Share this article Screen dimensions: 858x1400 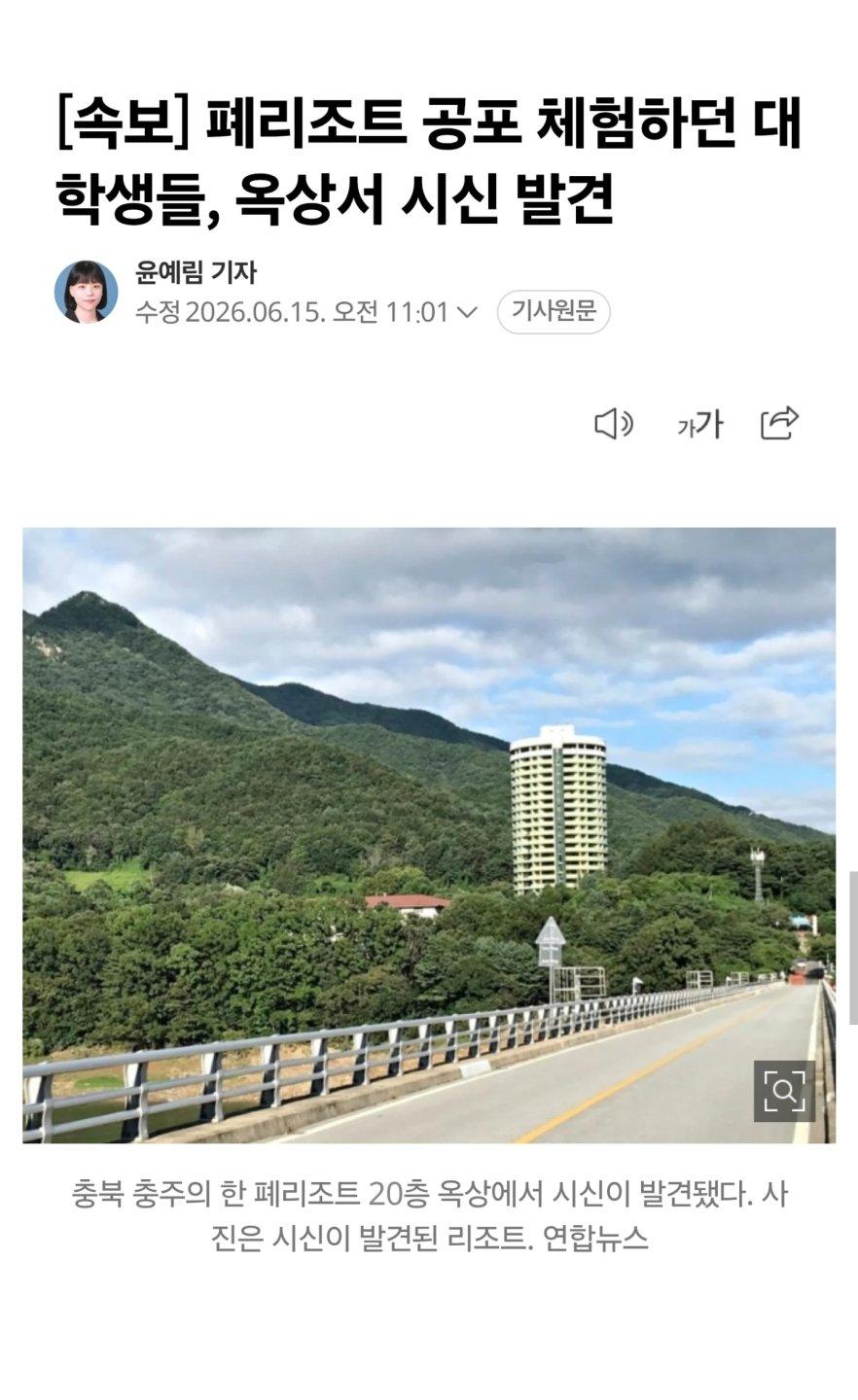coord(780,423)
